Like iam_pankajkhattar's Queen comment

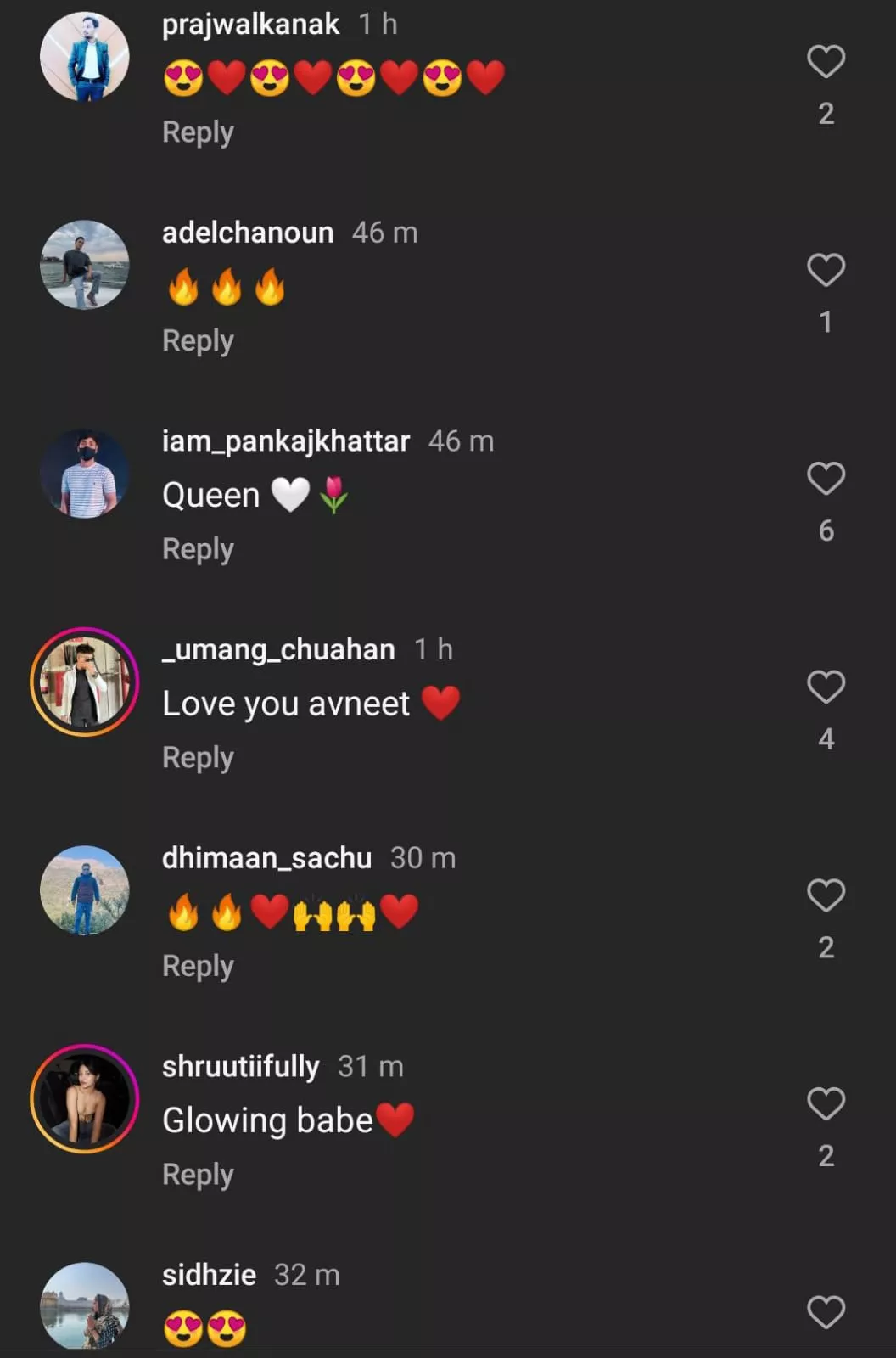(825, 479)
